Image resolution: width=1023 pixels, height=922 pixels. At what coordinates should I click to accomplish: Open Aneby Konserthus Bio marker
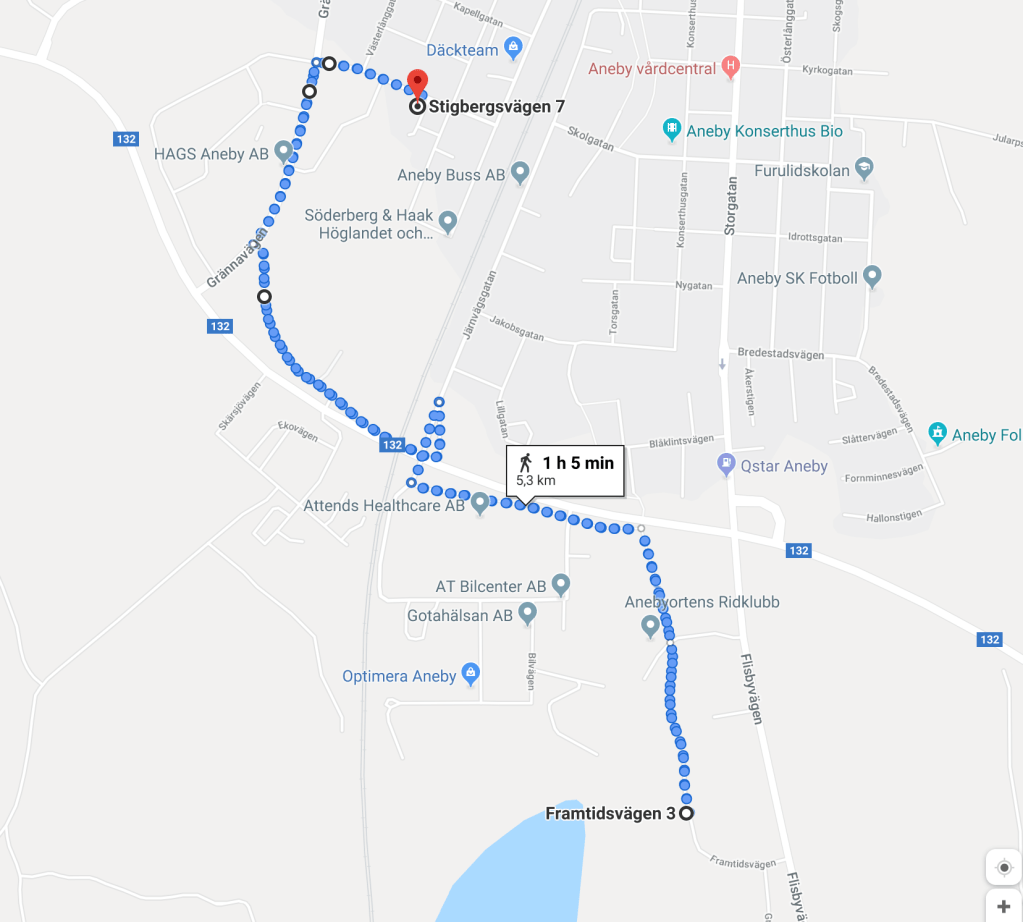pos(673,130)
